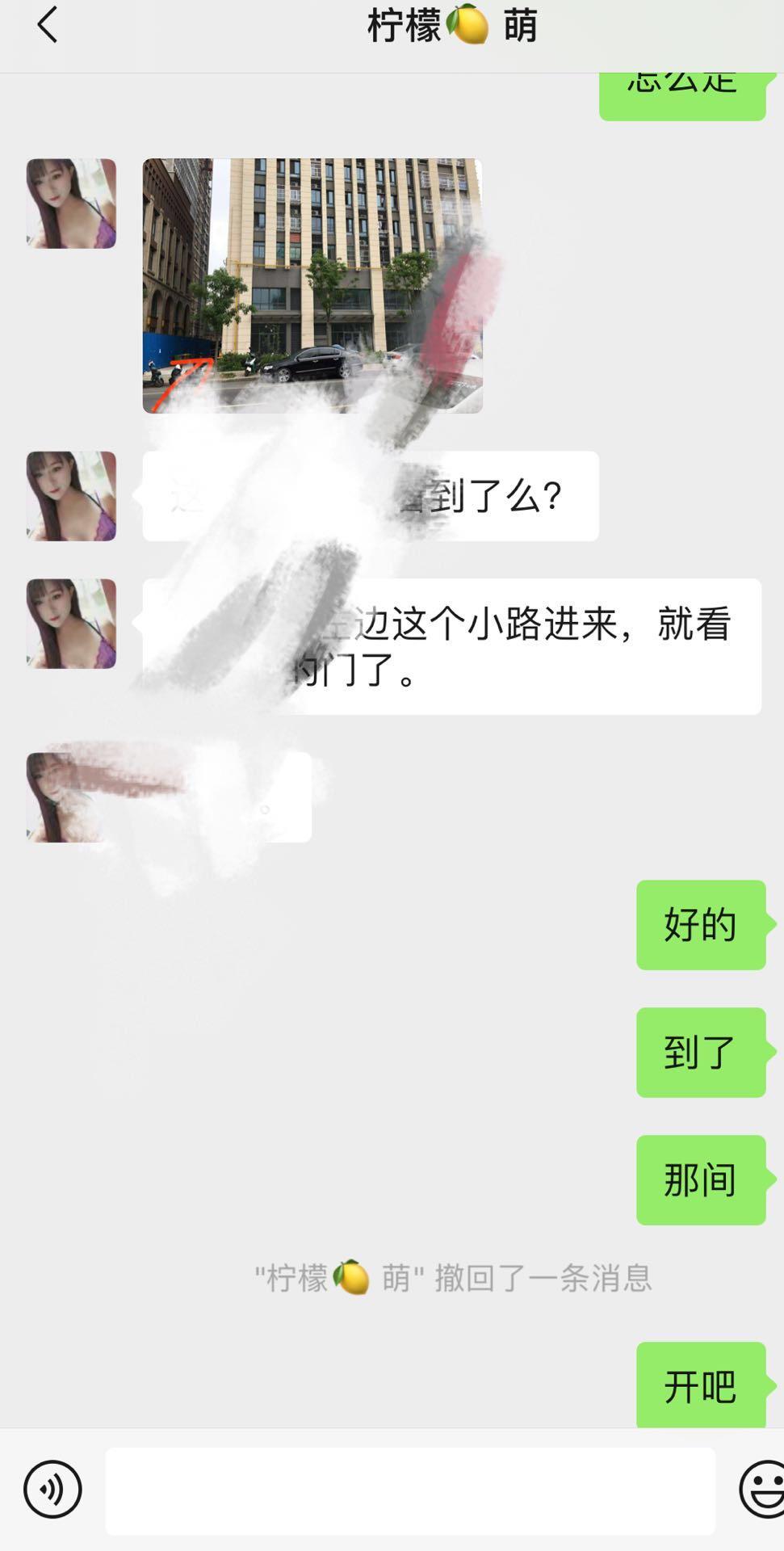Open the emoji sticker panel

coord(762,1489)
